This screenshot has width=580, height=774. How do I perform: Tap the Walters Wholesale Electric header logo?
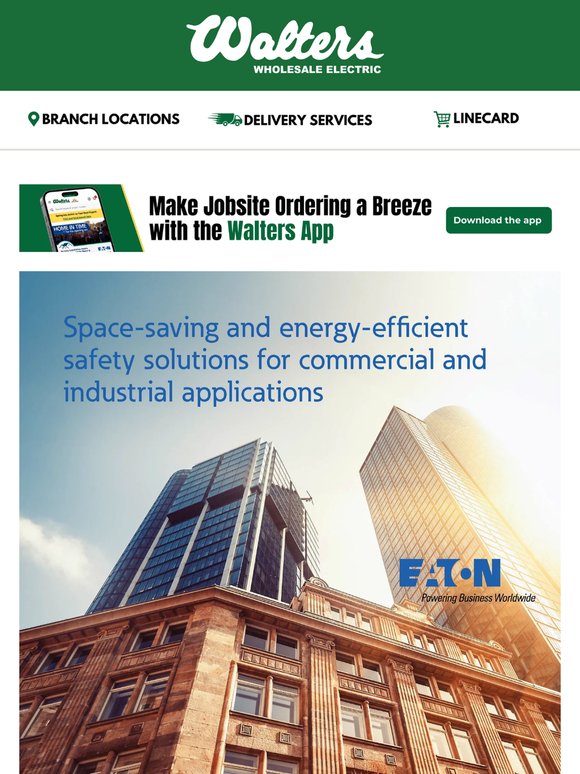(285, 45)
